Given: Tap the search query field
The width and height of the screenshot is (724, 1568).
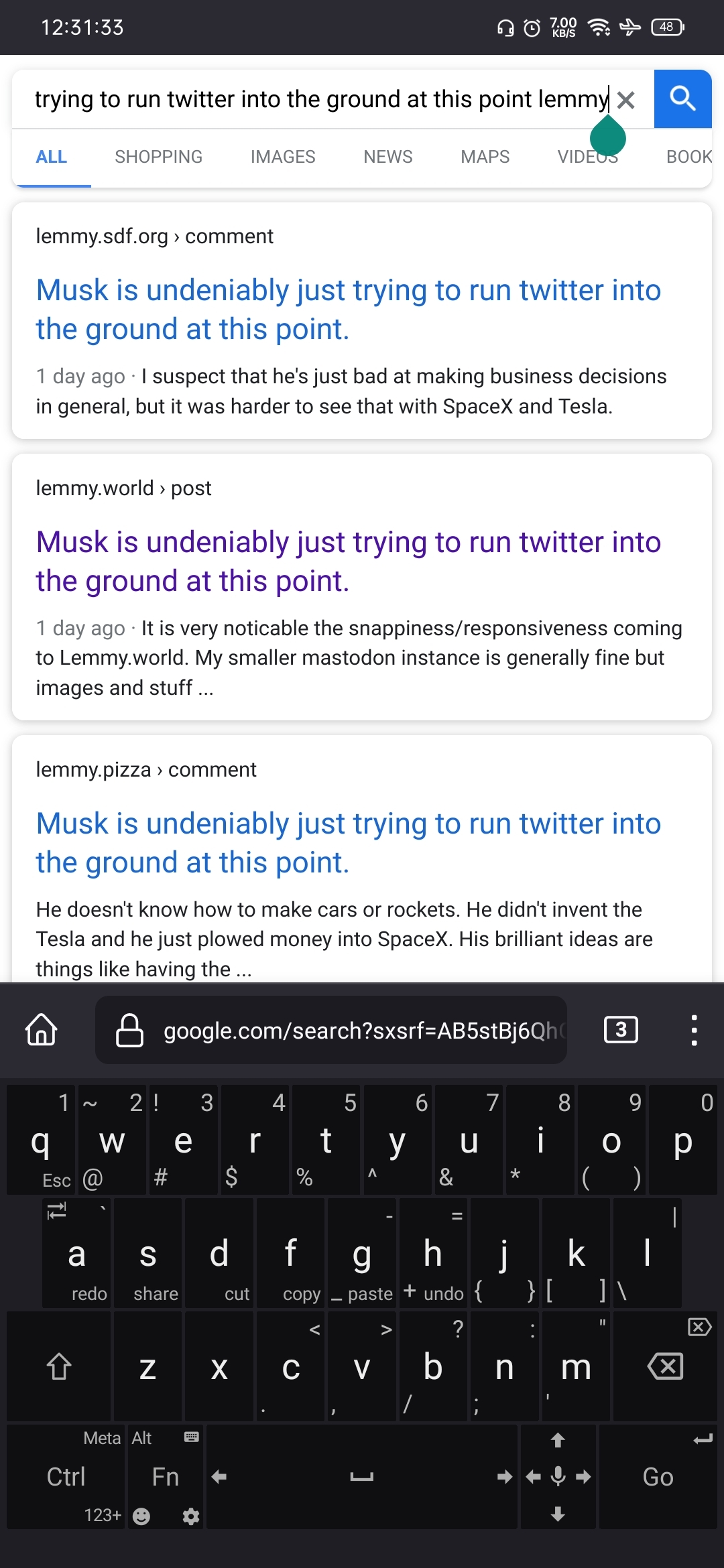Looking at the screenshot, I should pos(322,99).
